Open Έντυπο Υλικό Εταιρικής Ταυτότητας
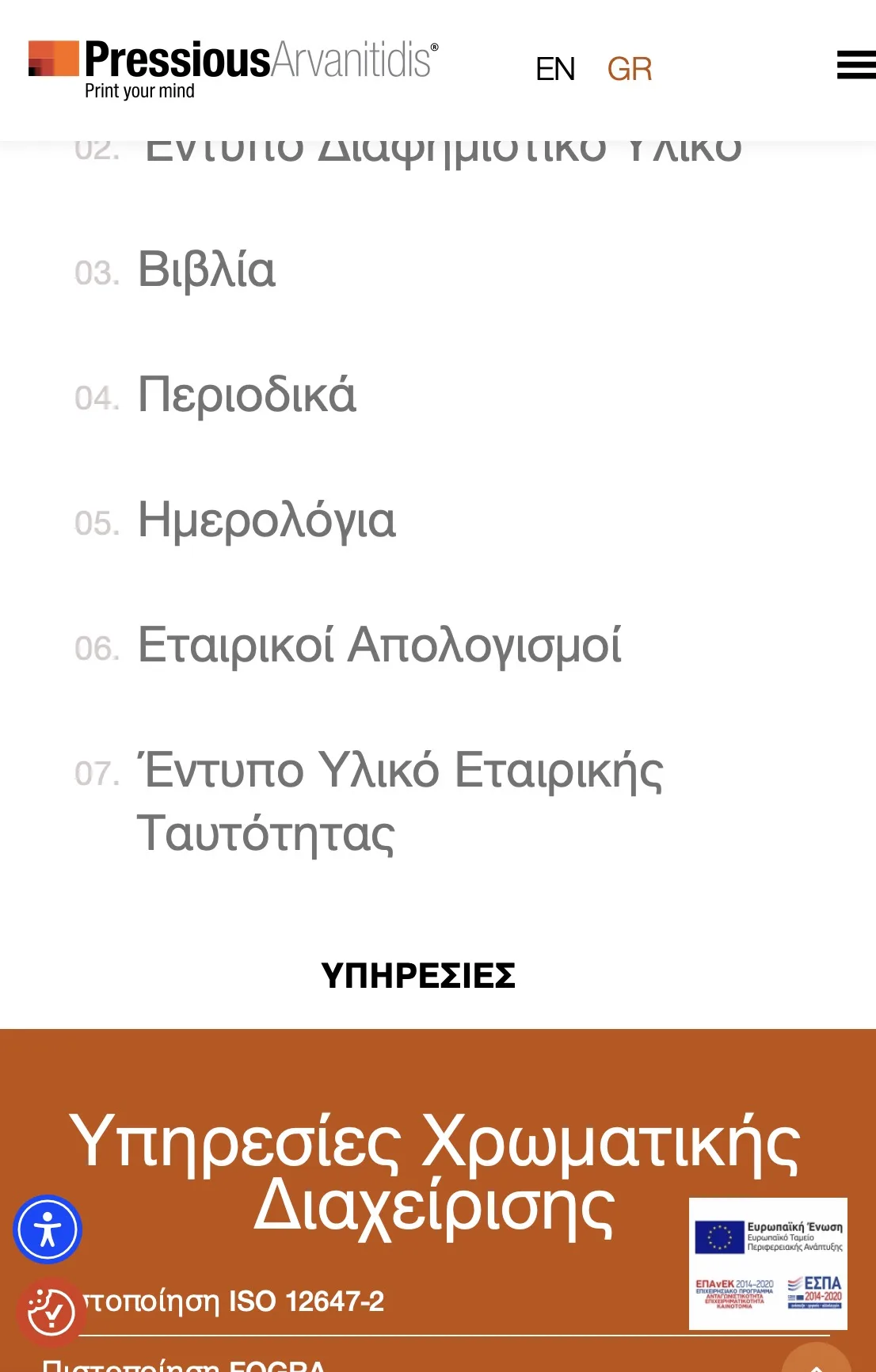876x1372 pixels. (400, 802)
